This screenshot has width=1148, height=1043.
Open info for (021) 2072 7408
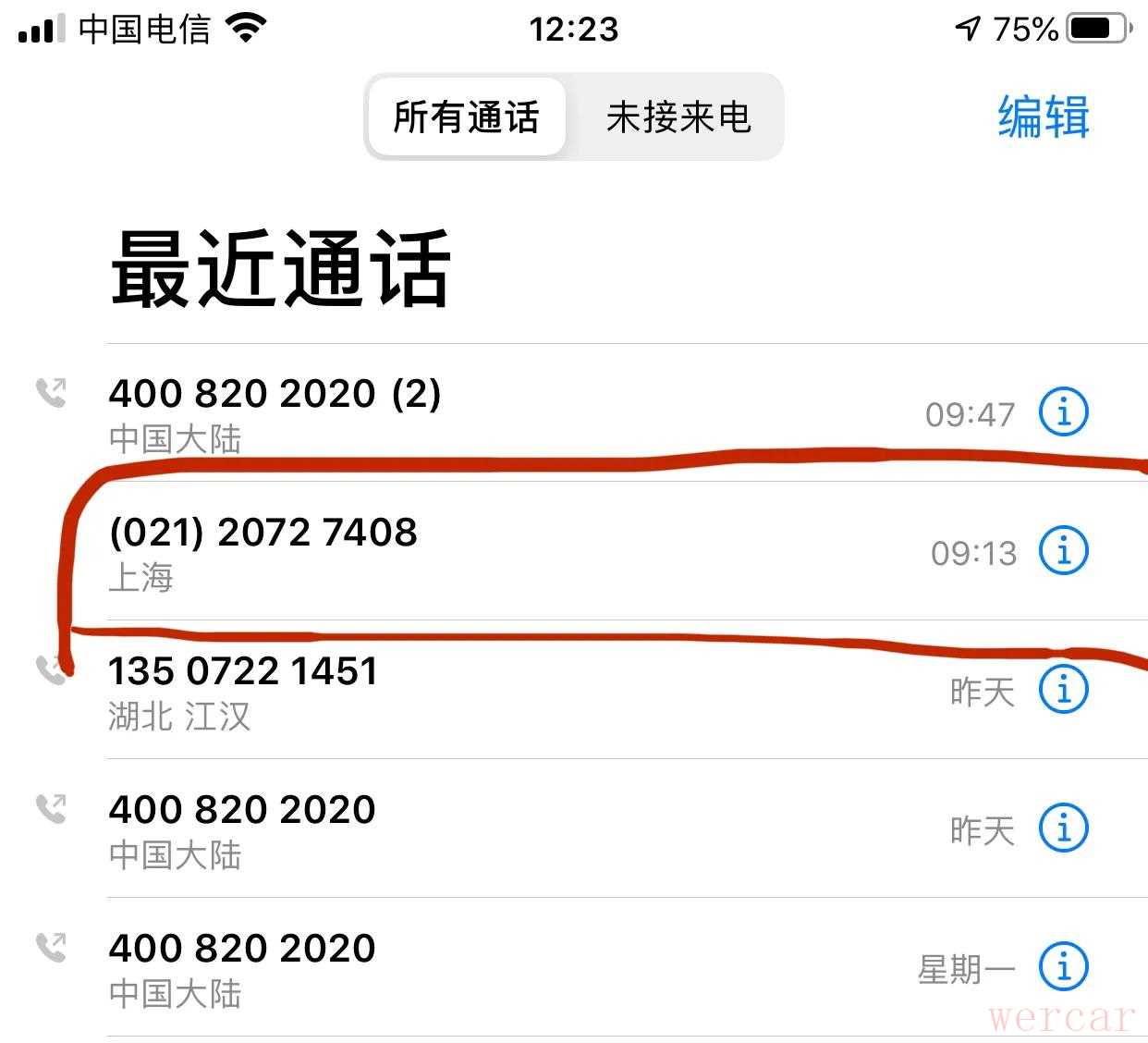point(1064,550)
